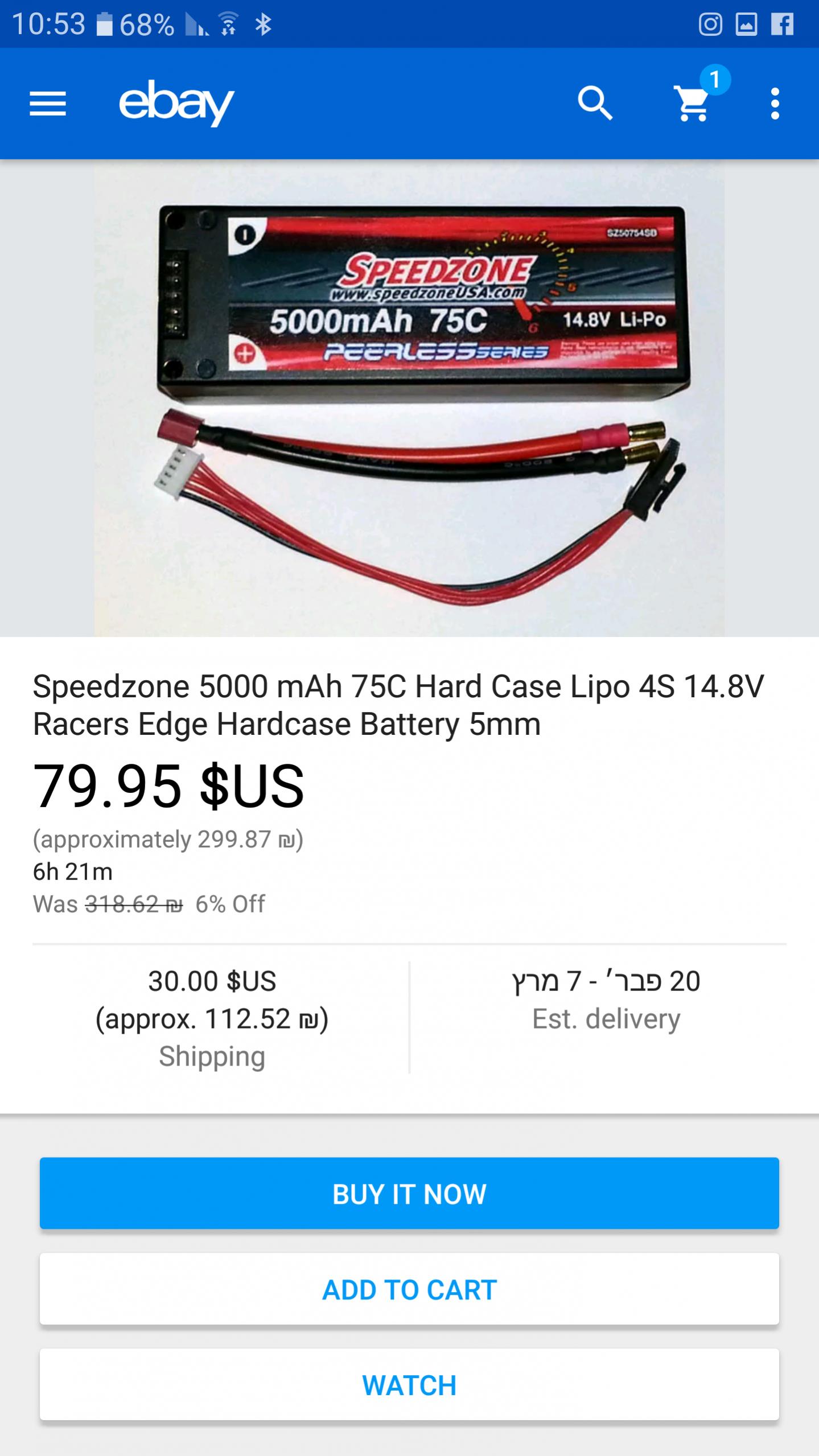View the shopping cart
Image resolution: width=819 pixels, height=1456 pixels.
pyautogui.click(x=694, y=102)
